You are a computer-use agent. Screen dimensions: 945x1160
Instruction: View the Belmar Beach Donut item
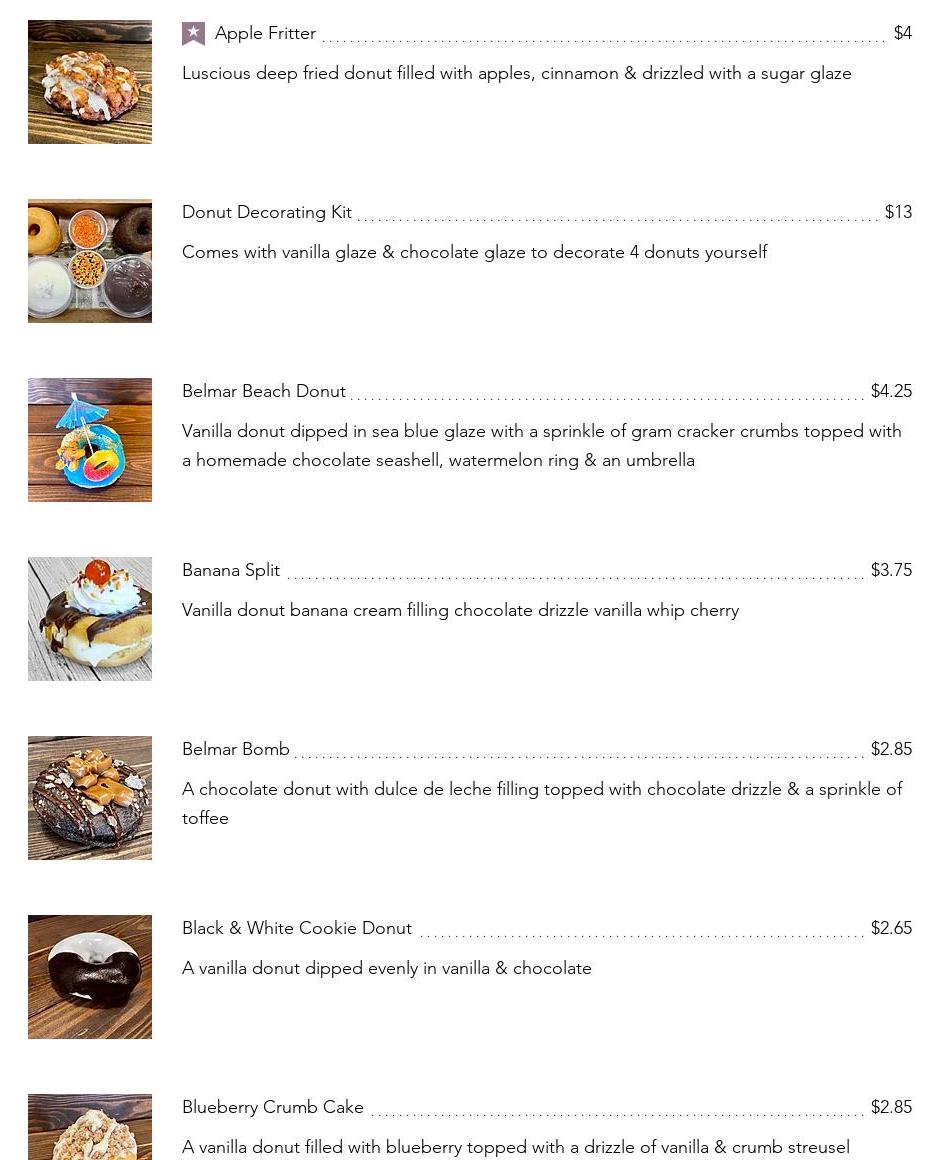(264, 391)
